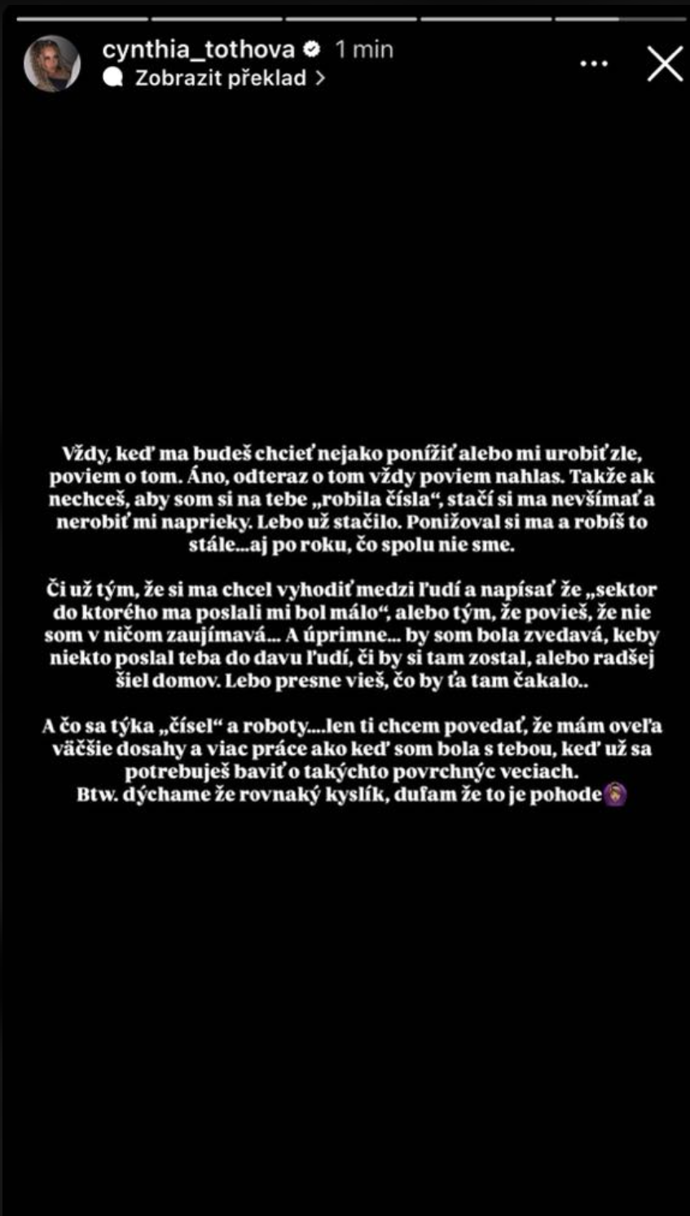
Task: Close the story with the X
Action: click(665, 64)
